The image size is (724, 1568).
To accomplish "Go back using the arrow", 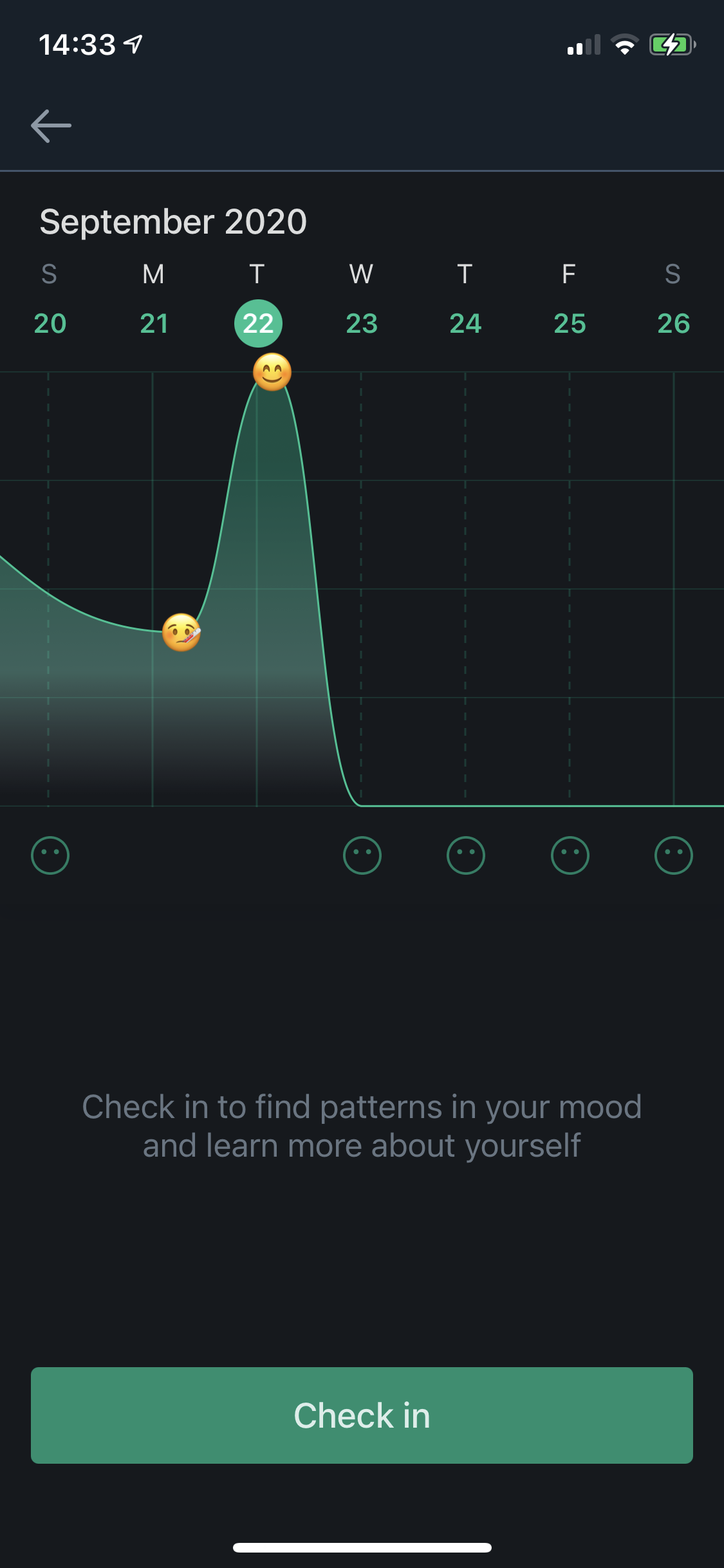I will click(51, 126).
